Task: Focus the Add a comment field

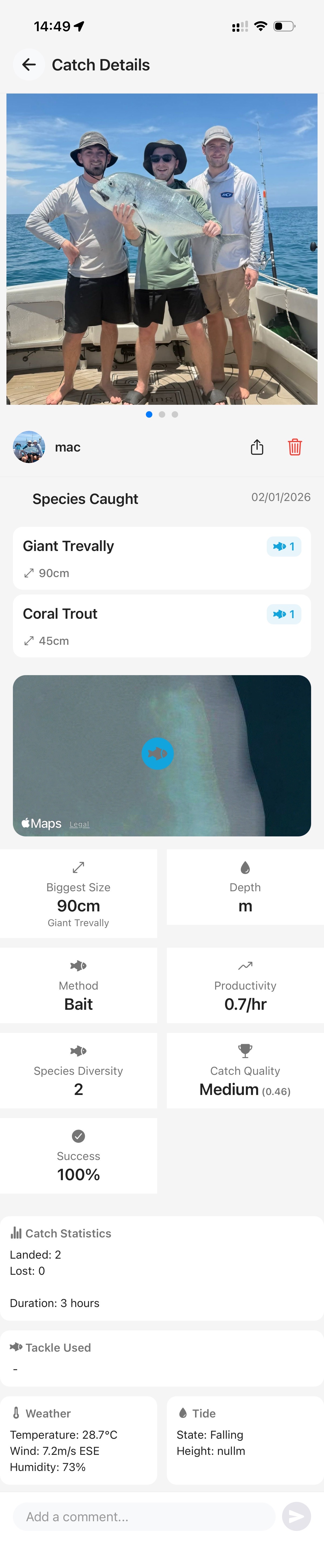Action: [144, 1516]
